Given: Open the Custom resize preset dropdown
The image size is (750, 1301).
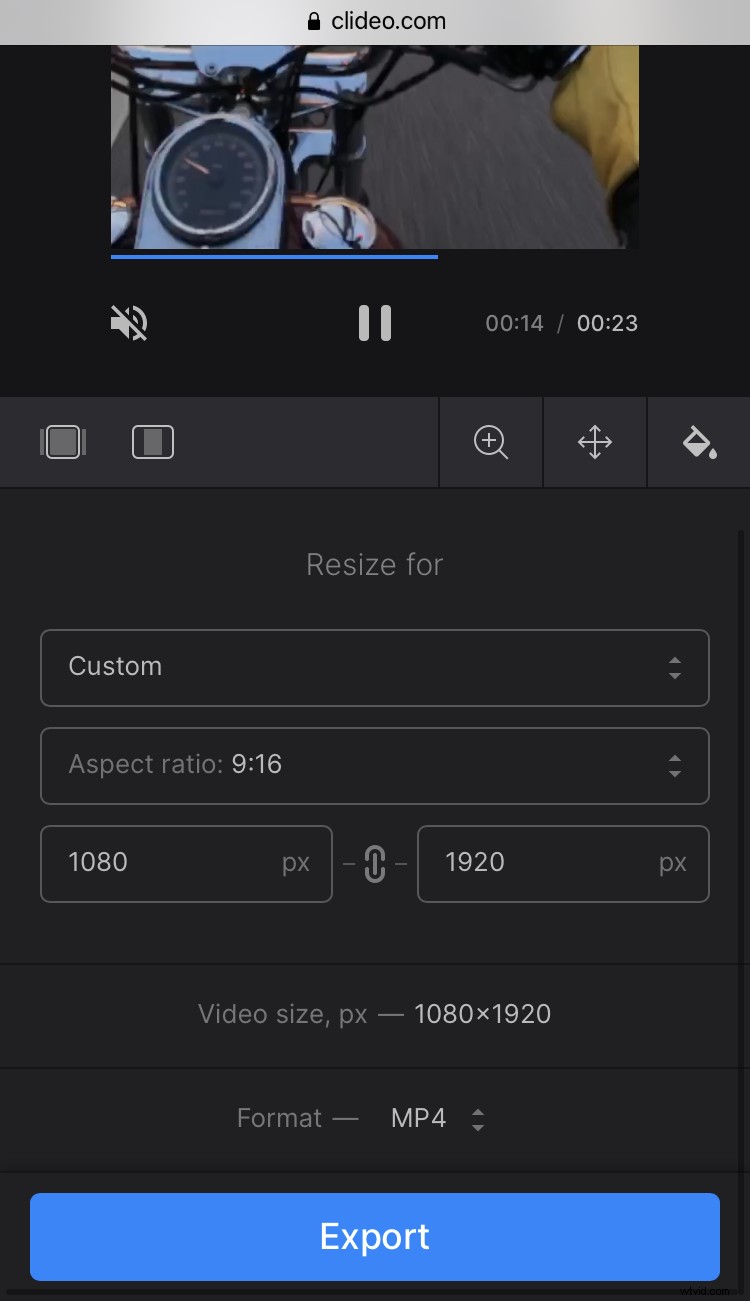Looking at the screenshot, I should click(374, 667).
